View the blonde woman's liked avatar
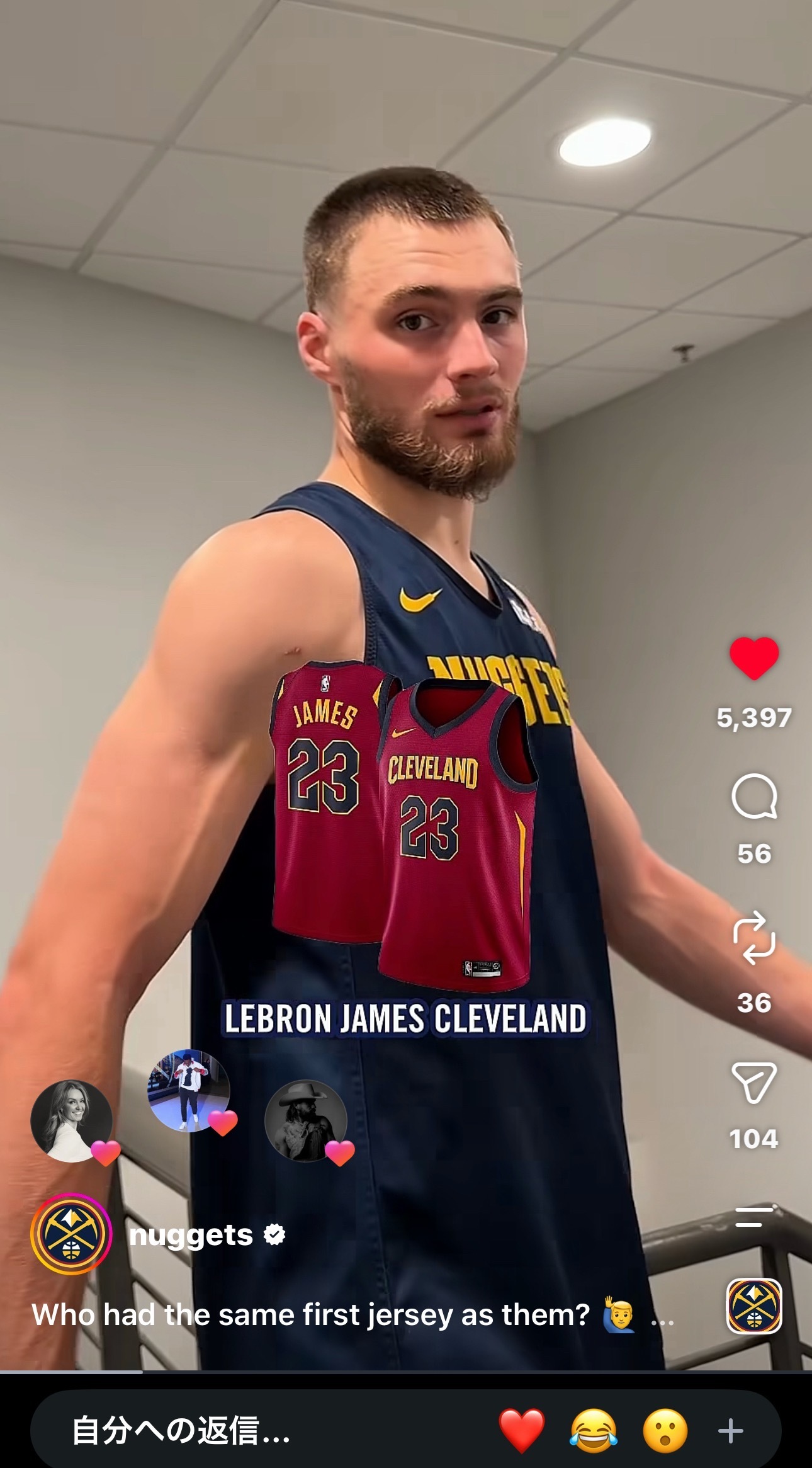Image resolution: width=812 pixels, height=1468 pixels. click(71, 1120)
